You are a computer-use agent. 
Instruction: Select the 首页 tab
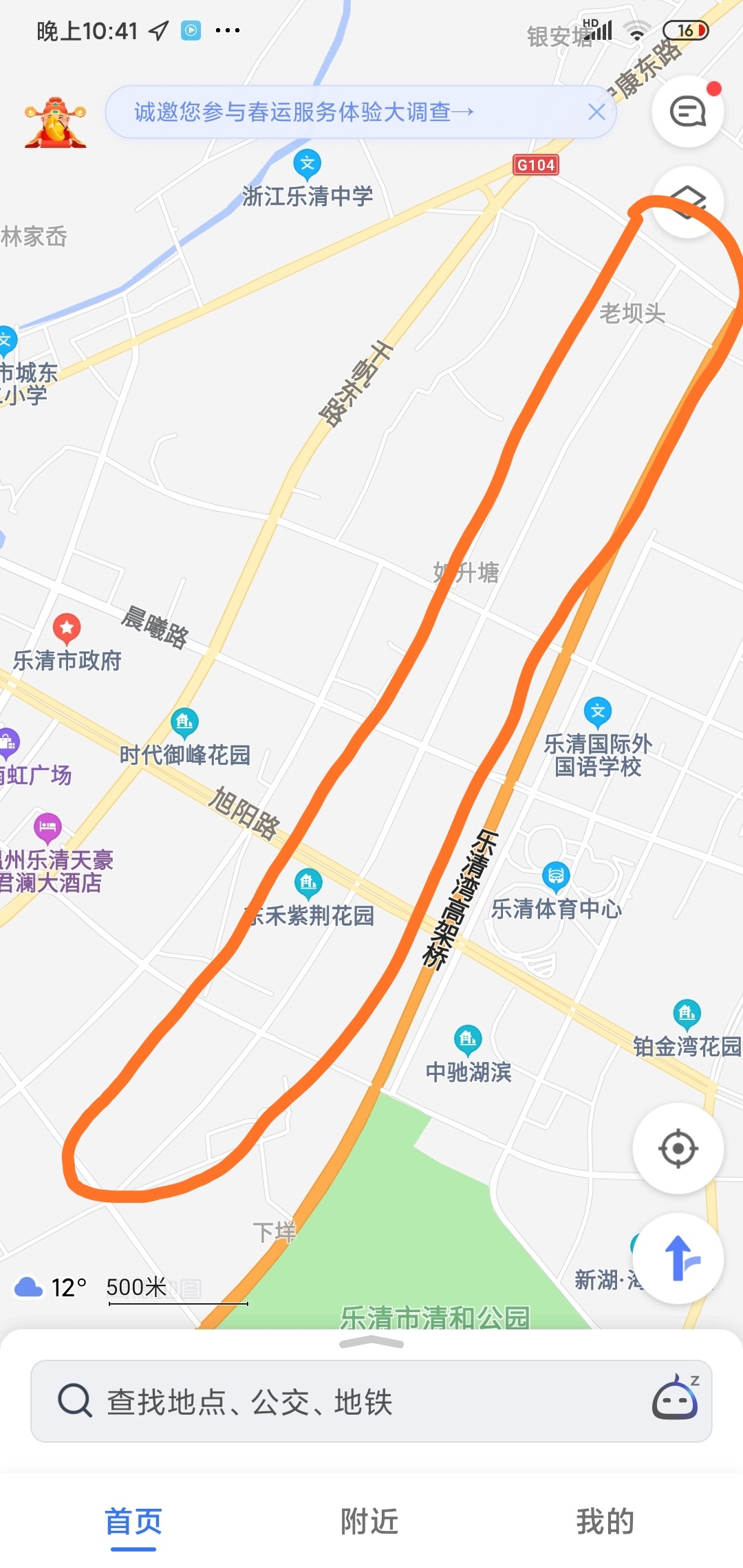[x=133, y=1522]
